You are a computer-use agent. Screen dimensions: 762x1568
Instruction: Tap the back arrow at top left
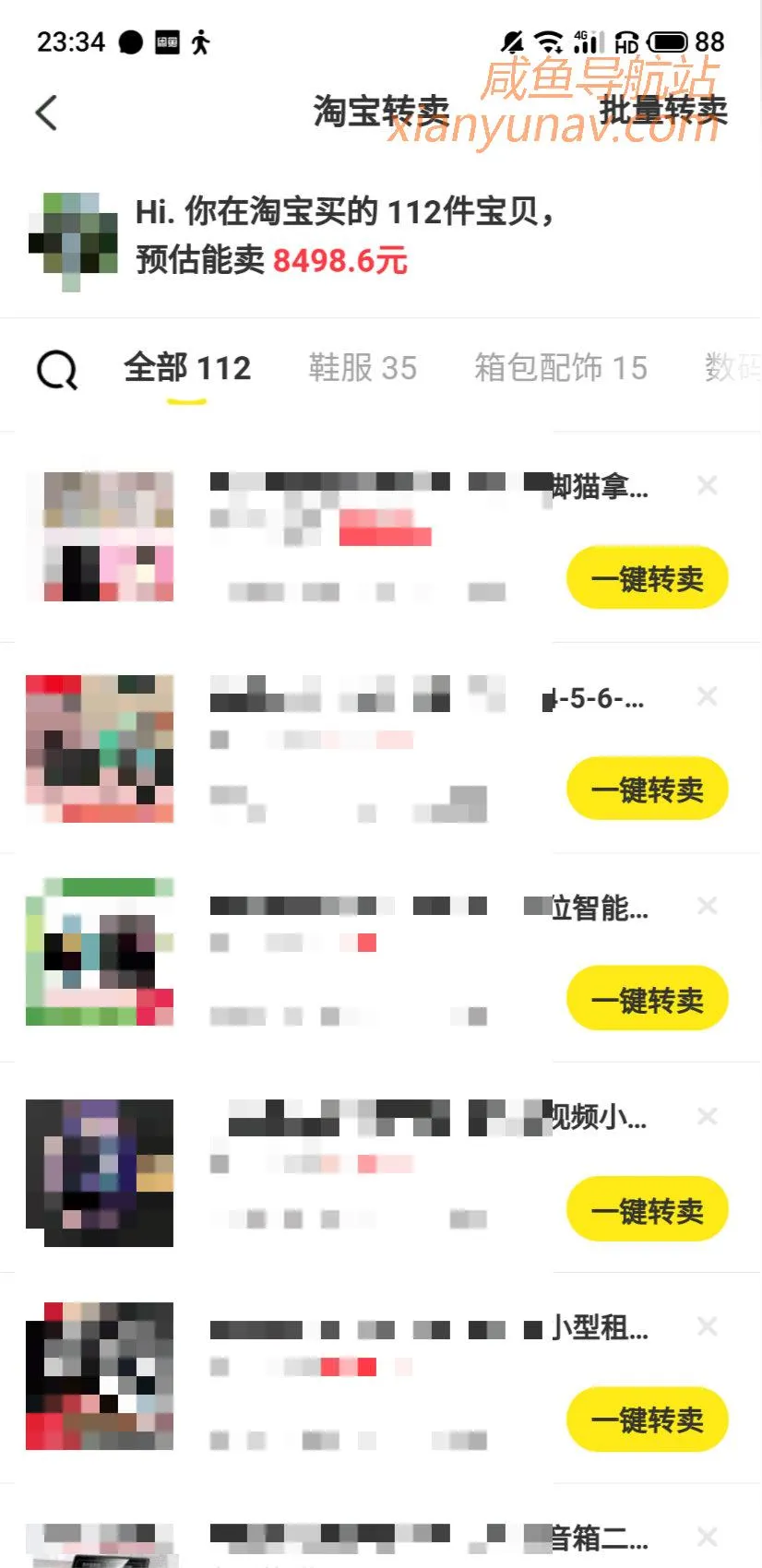[x=46, y=111]
